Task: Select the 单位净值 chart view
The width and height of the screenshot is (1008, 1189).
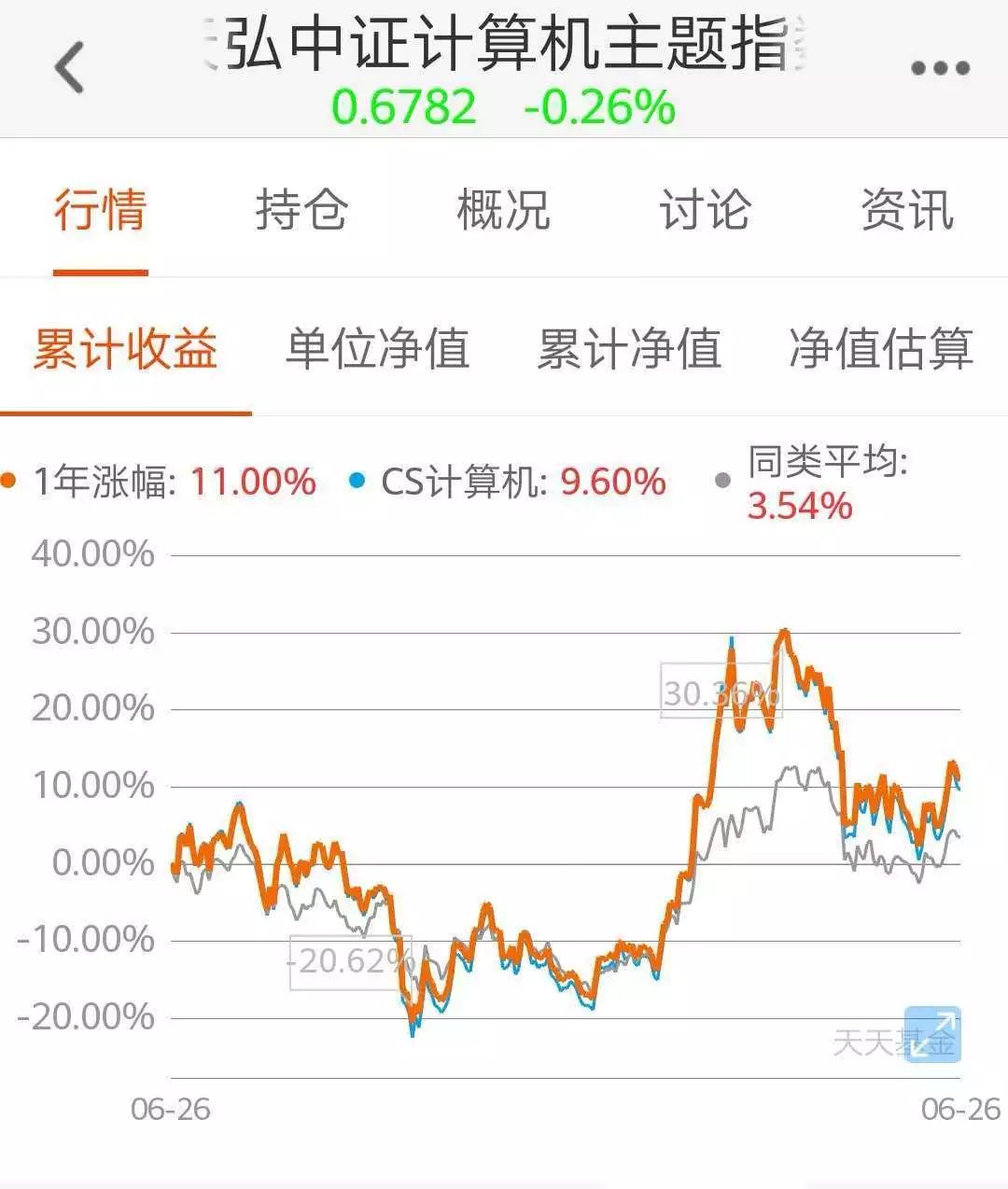Action: pyautogui.click(x=379, y=350)
